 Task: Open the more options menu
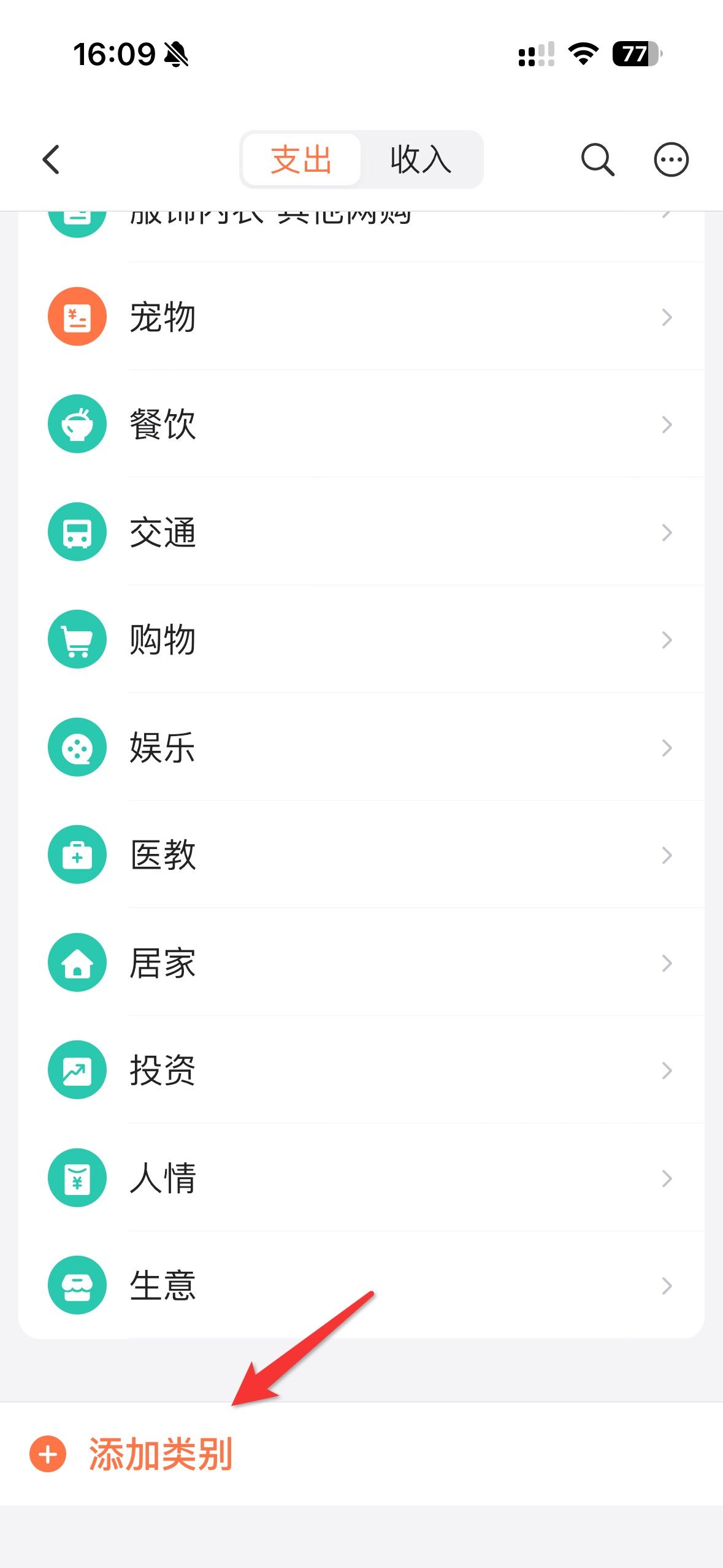click(x=671, y=160)
